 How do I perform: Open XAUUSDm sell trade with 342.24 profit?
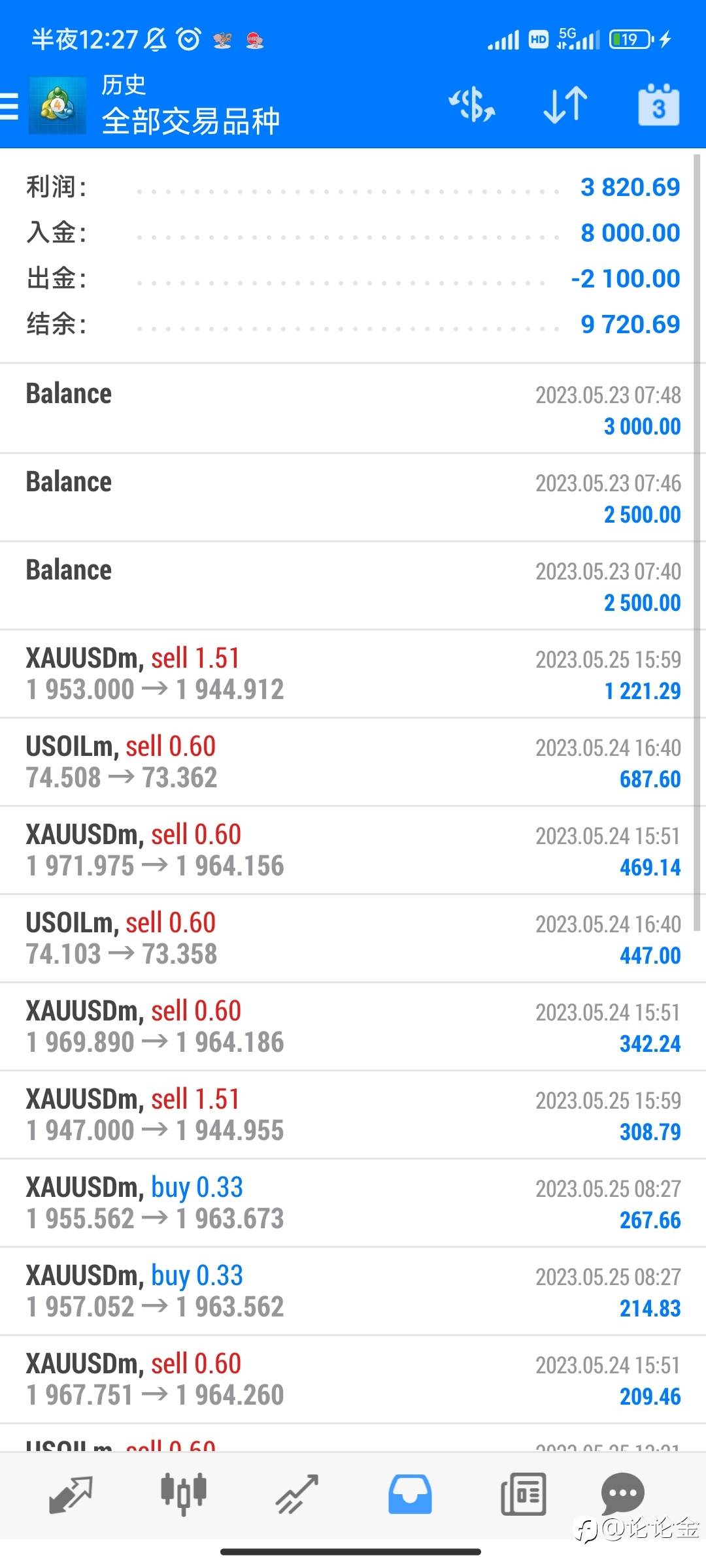point(353,1027)
